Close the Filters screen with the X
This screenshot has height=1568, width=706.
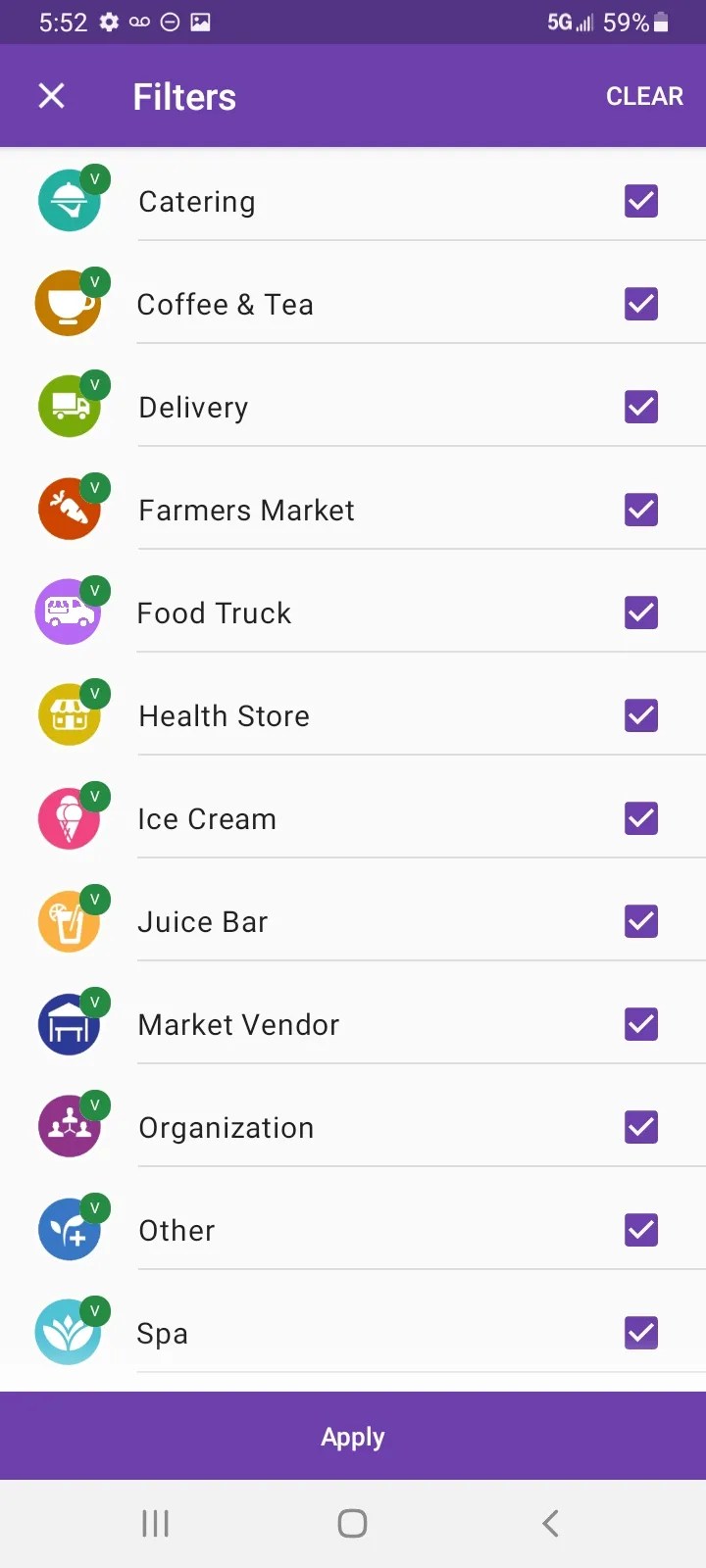pyautogui.click(x=51, y=95)
